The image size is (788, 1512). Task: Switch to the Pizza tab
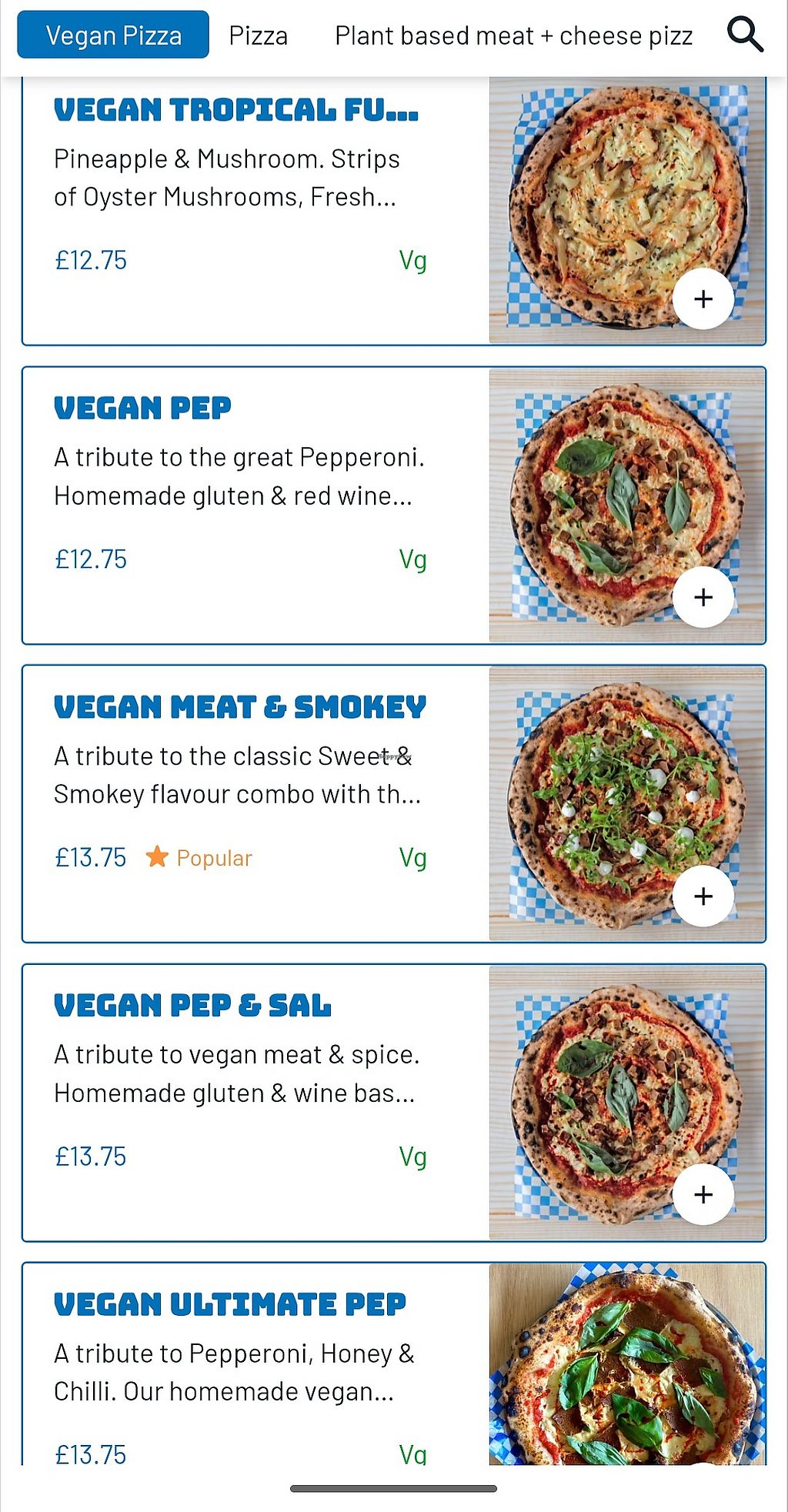coord(259,35)
